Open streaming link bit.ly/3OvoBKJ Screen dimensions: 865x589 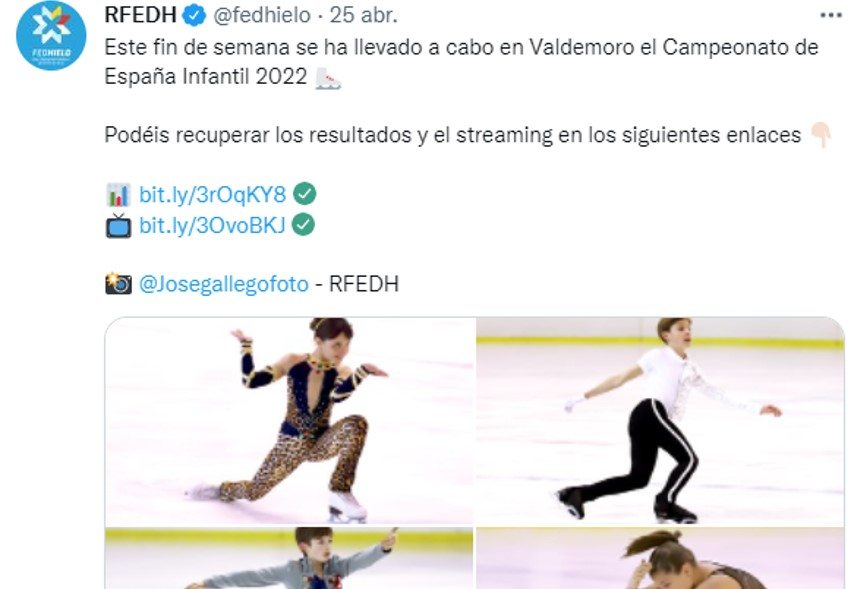pyautogui.click(x=212, y=226)
